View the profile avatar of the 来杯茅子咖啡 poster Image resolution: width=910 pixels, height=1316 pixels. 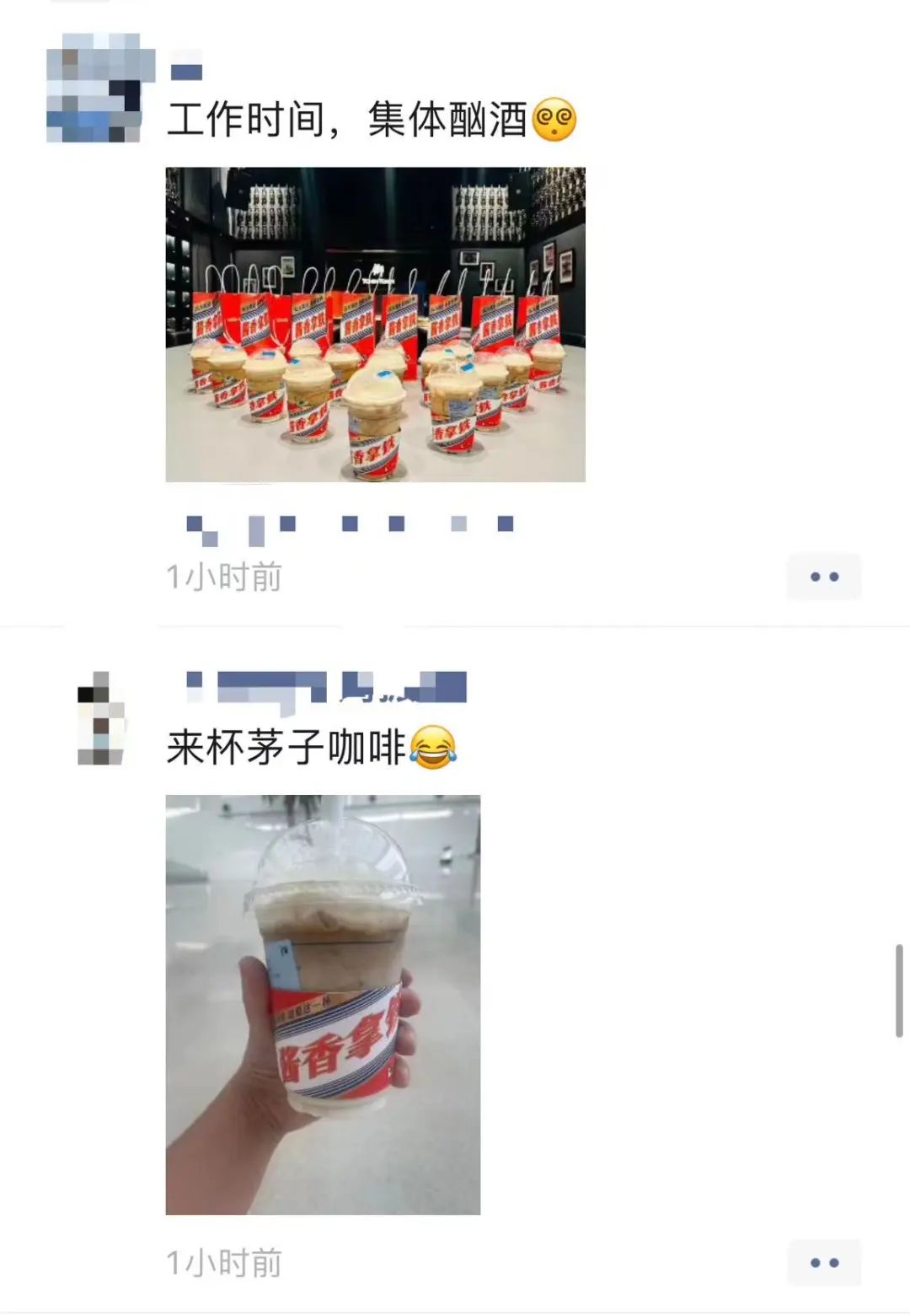pos(101,718)
